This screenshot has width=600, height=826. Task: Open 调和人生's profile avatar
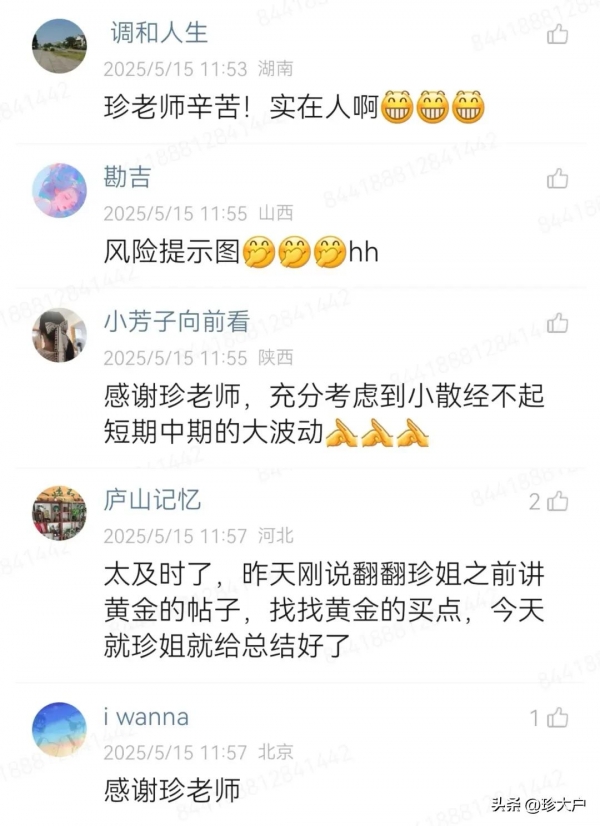pyautogui.click(x=60, y=46)
